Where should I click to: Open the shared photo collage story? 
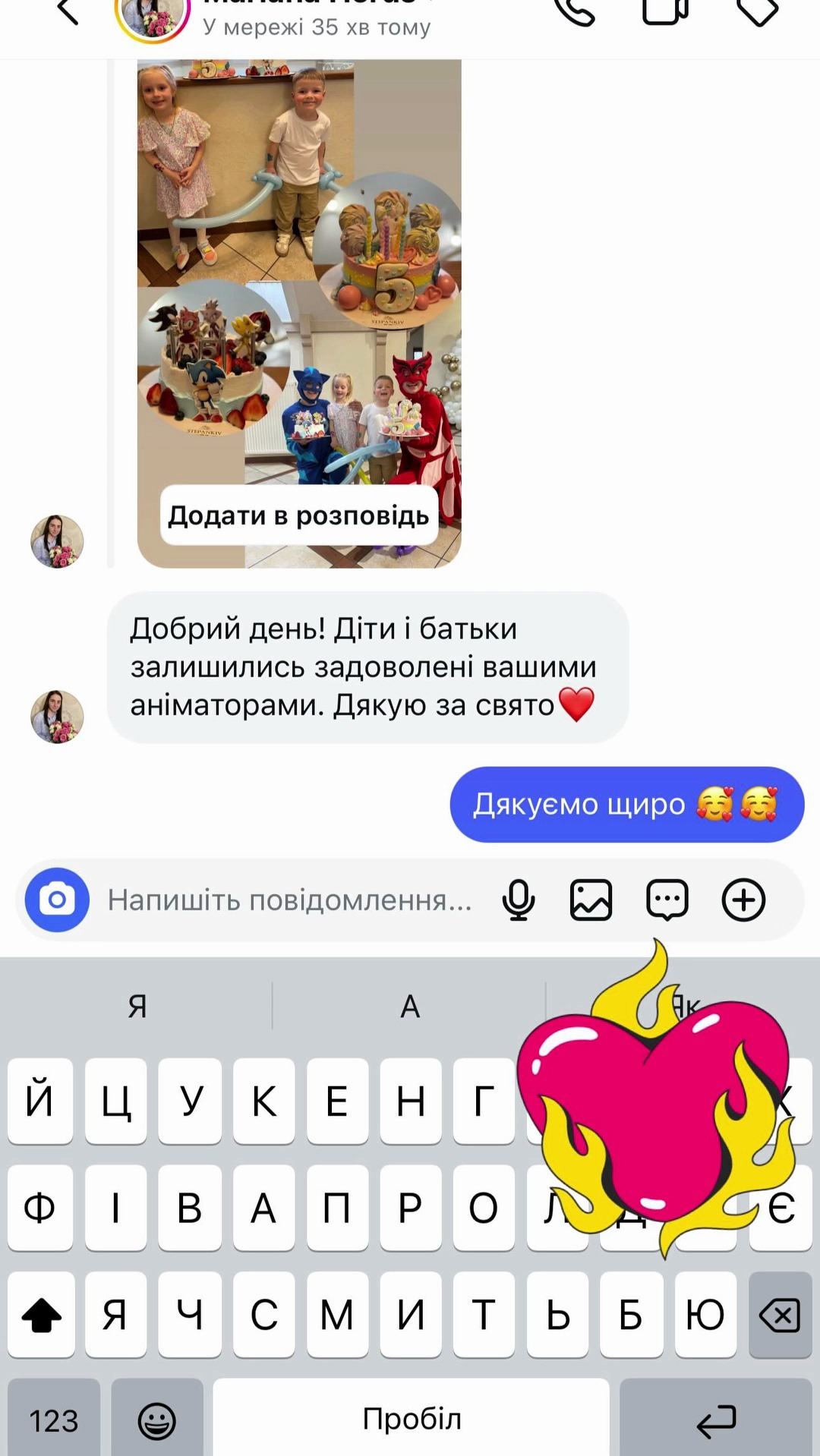pos(298,266)
